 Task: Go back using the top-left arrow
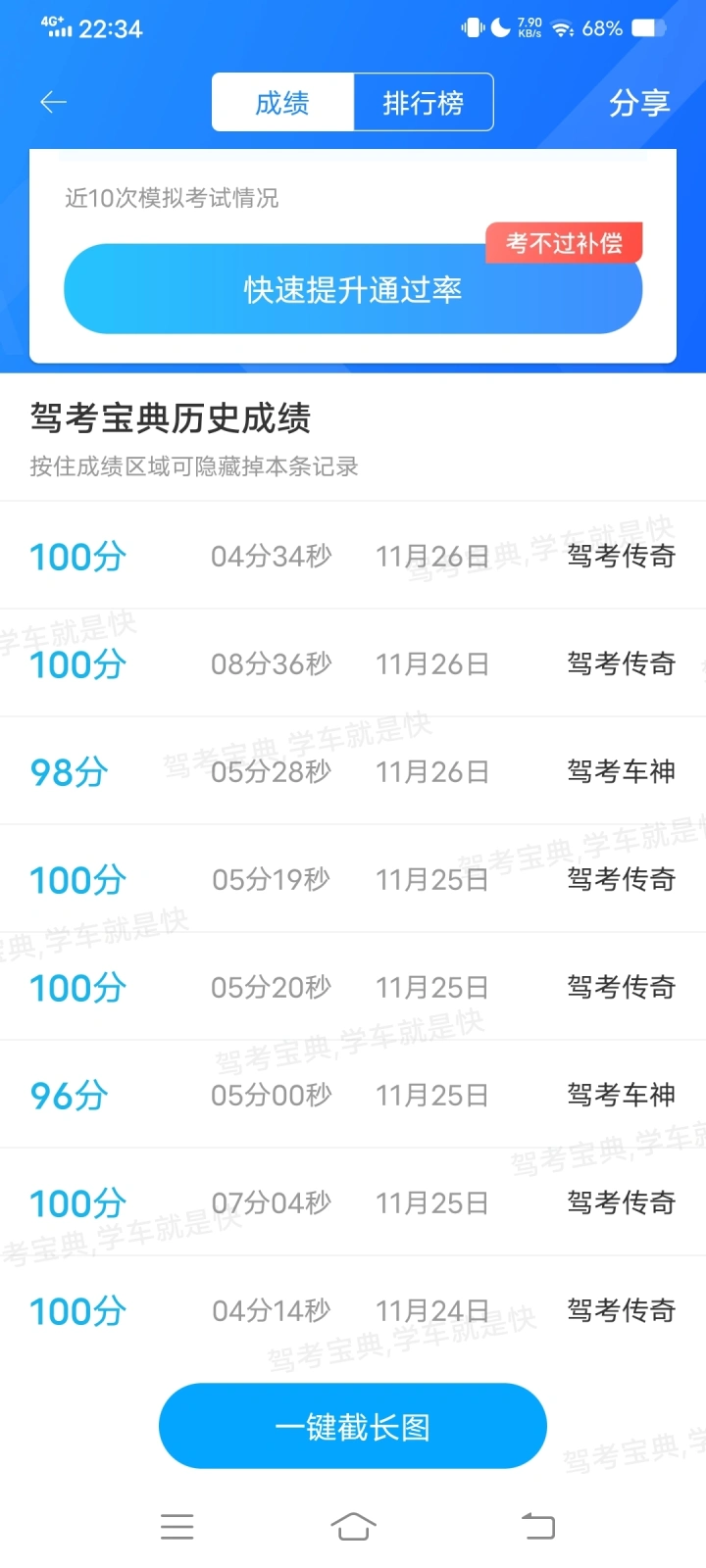click(x=53, y=102)
